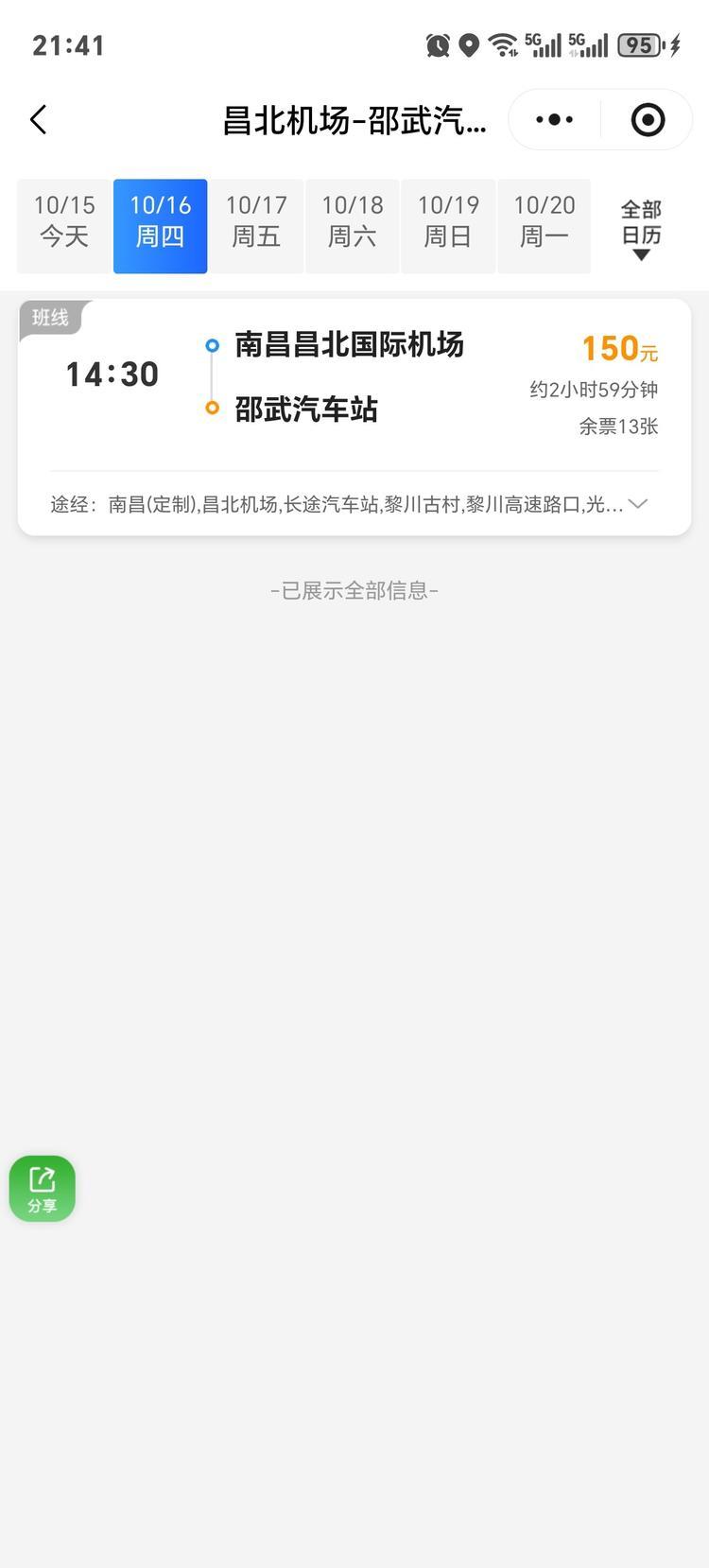Select the 10/15 今天 date tab
The width and height of the screenshot is (709, 1568).
tap(64, 226)
